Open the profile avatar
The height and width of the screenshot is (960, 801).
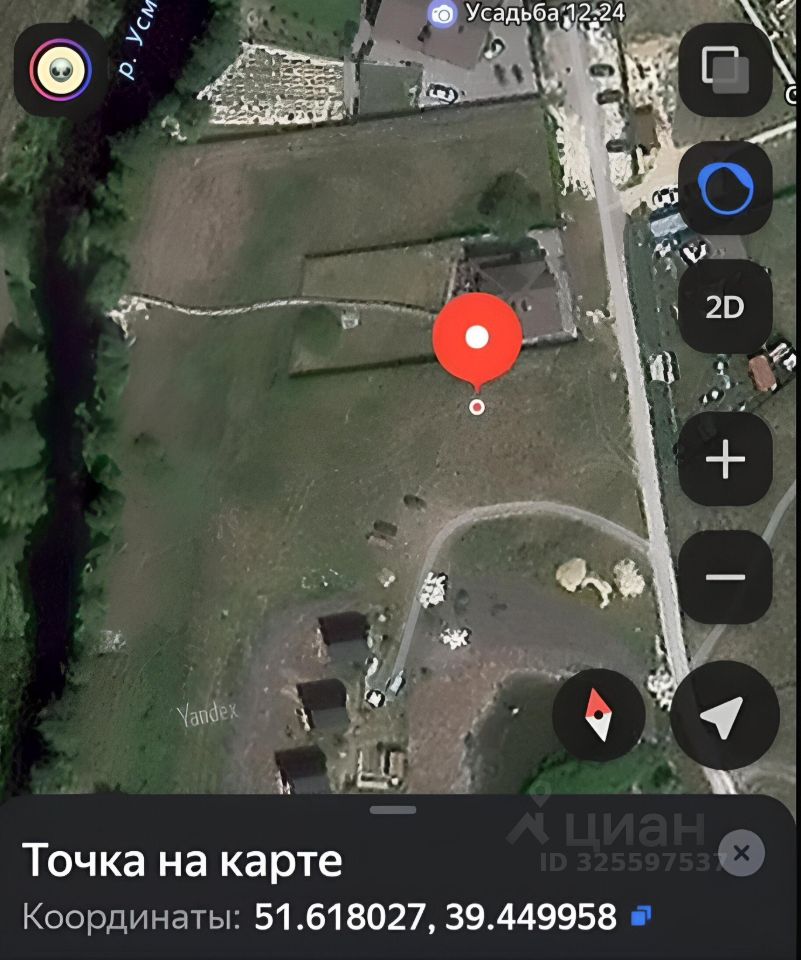(x=61, y=69)
